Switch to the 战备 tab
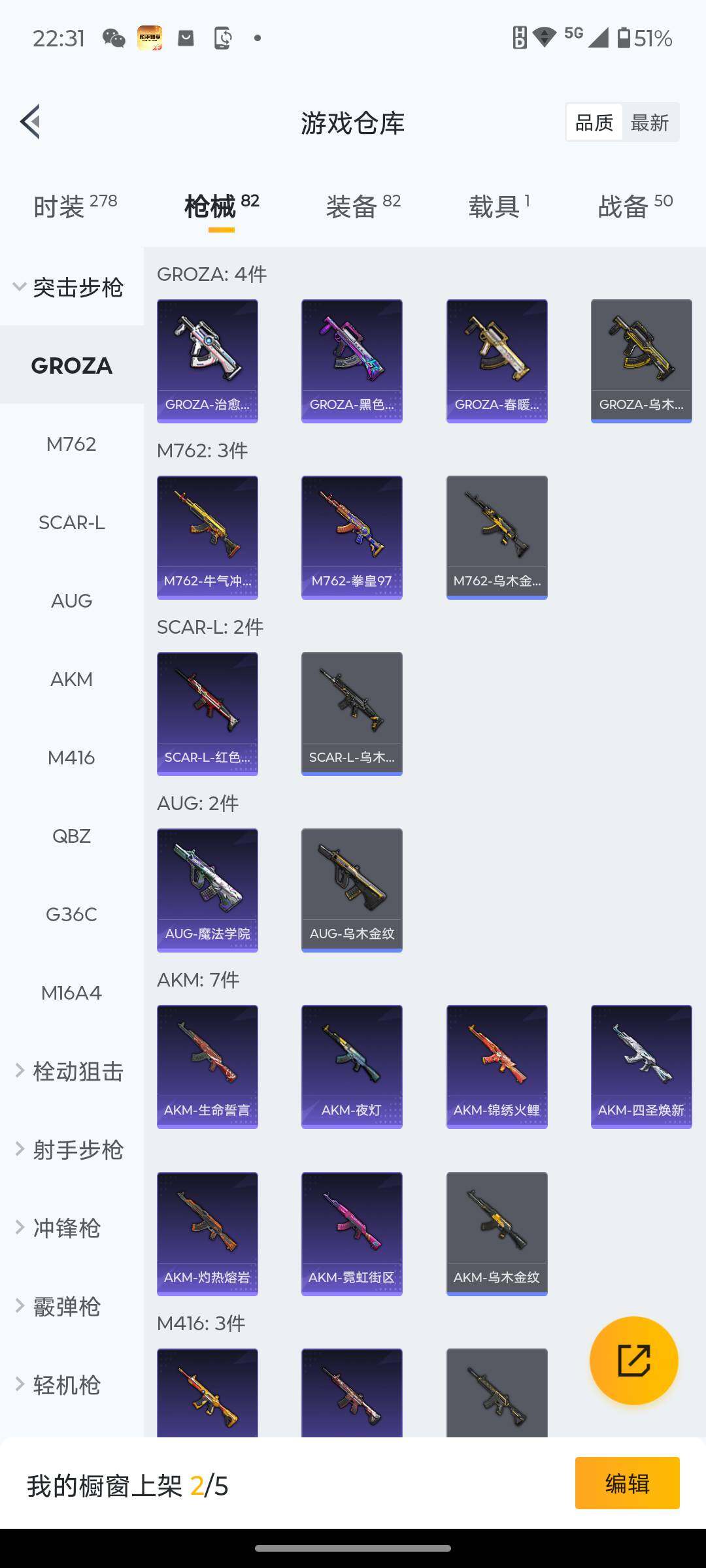Image resolution: width=706 pixels, height=1568 pixels. (x=635, y=206)
